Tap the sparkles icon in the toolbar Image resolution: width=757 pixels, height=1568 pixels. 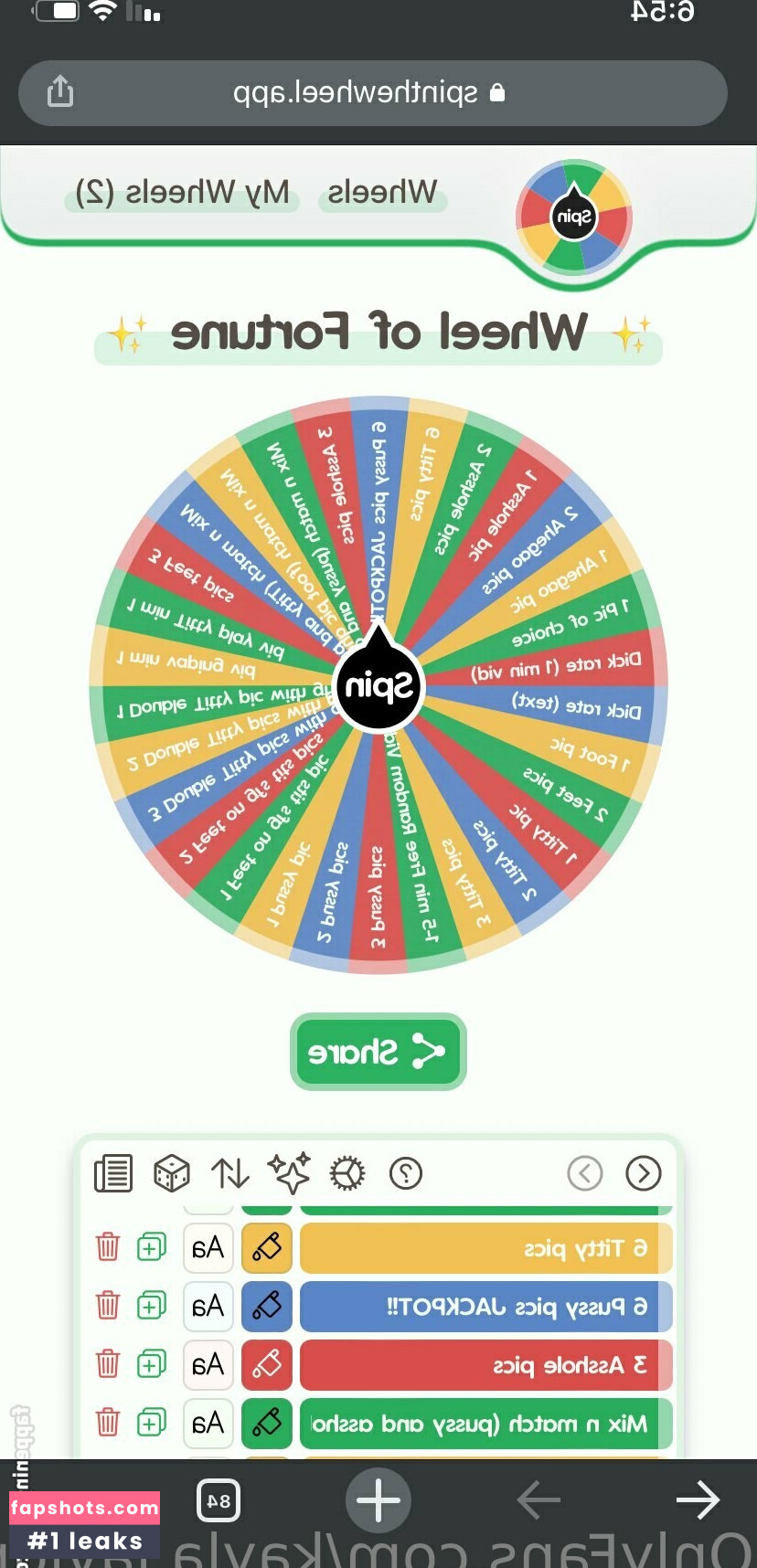pyautogui.click(x=289, y=1173)
